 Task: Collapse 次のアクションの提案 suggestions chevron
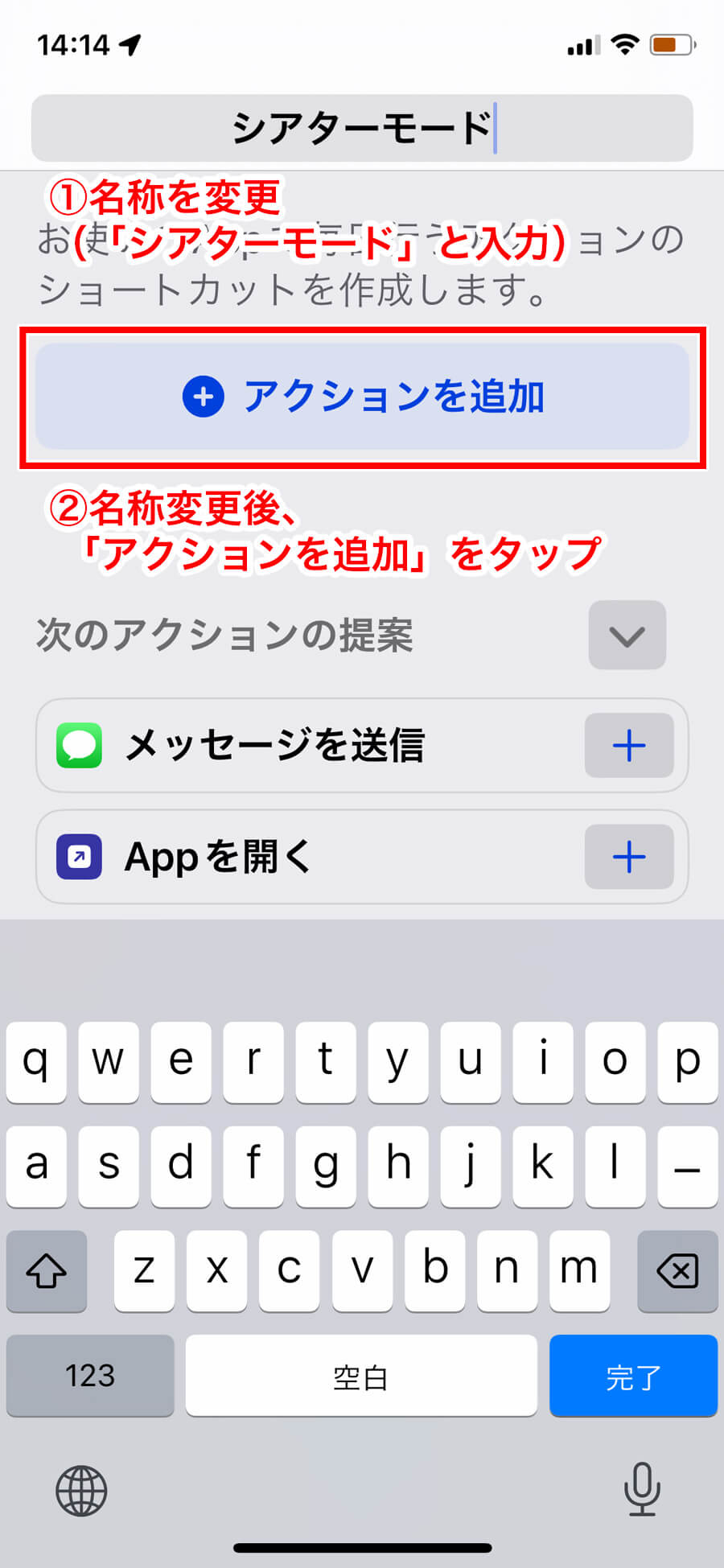pyautogui.click(x=627, y=635)
